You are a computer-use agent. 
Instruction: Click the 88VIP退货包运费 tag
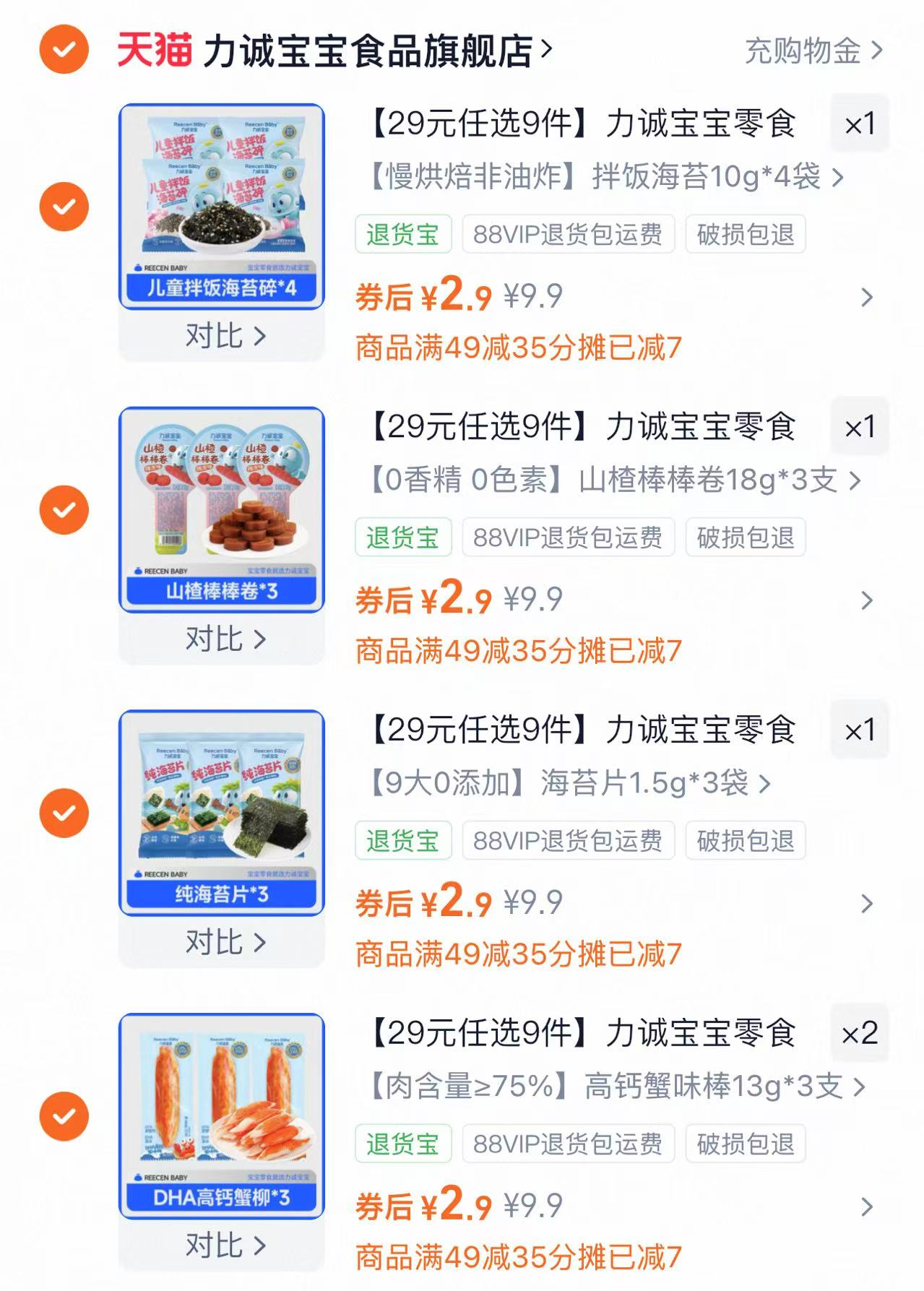568,233
